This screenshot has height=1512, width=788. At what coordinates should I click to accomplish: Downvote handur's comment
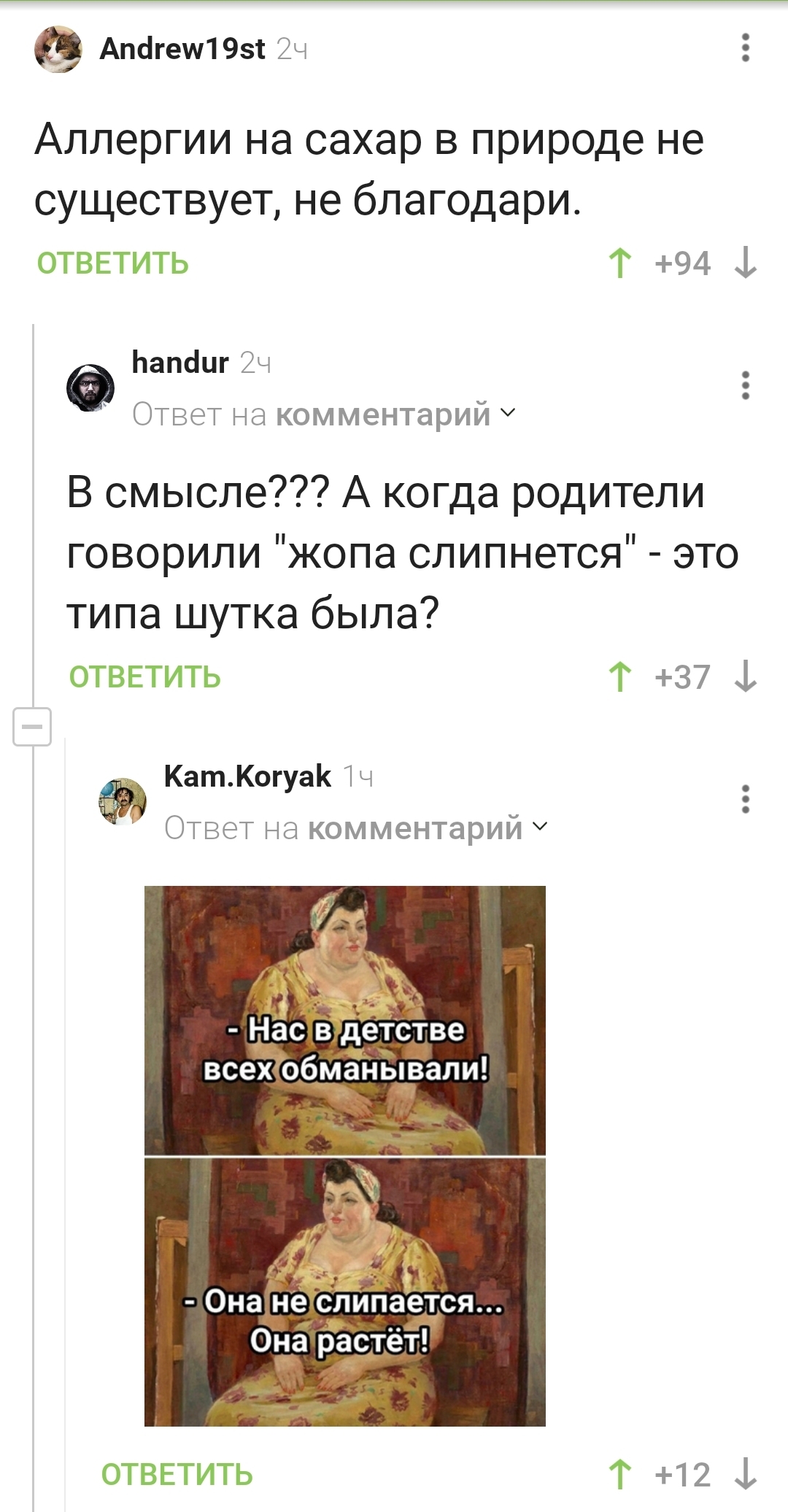click(745, 677)
